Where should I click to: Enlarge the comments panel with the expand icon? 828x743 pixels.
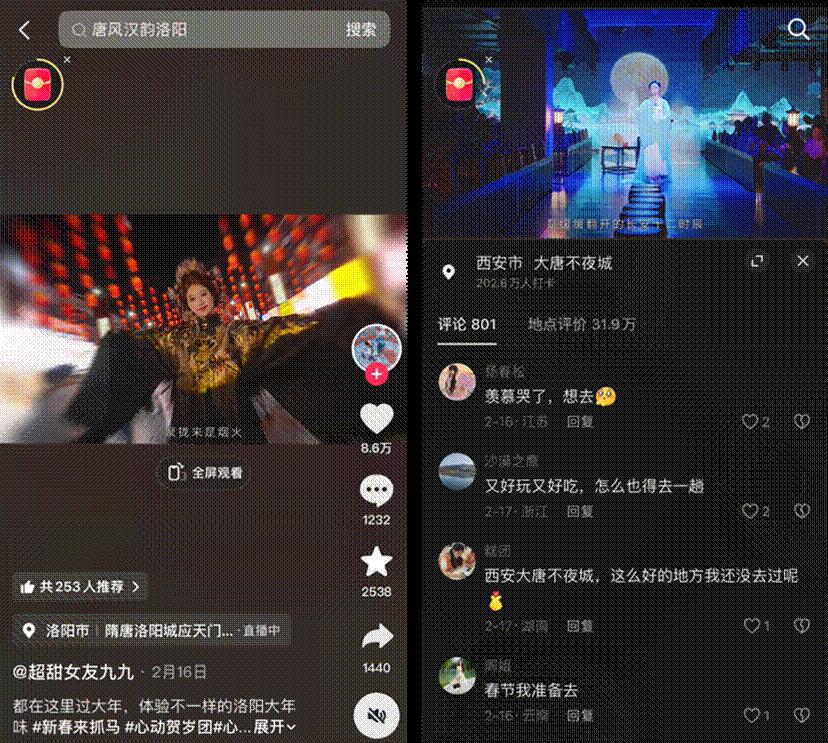coord(757,261)
